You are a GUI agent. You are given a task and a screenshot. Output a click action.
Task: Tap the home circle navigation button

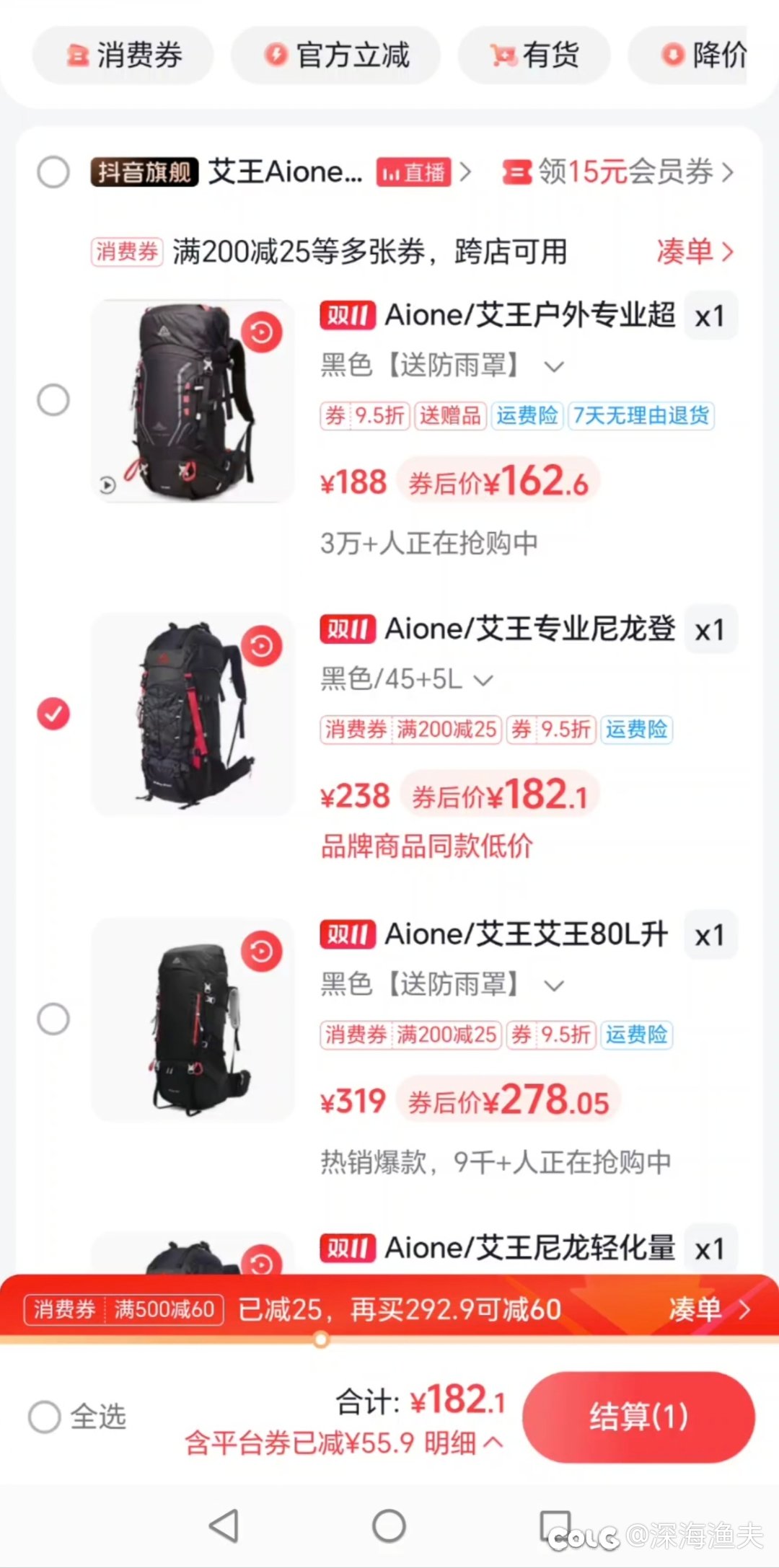389,1523
